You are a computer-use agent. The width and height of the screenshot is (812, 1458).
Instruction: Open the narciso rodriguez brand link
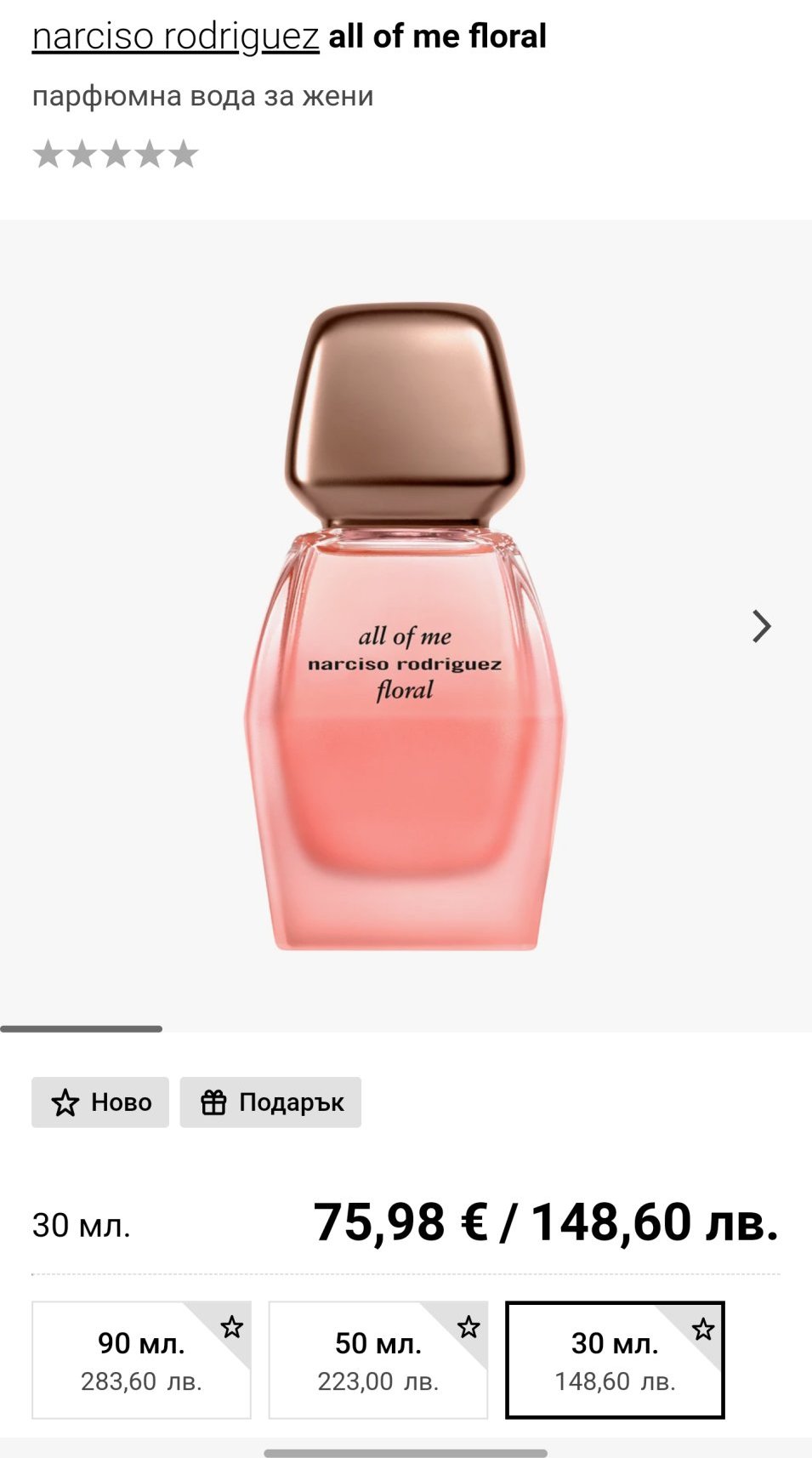[175, 37]
